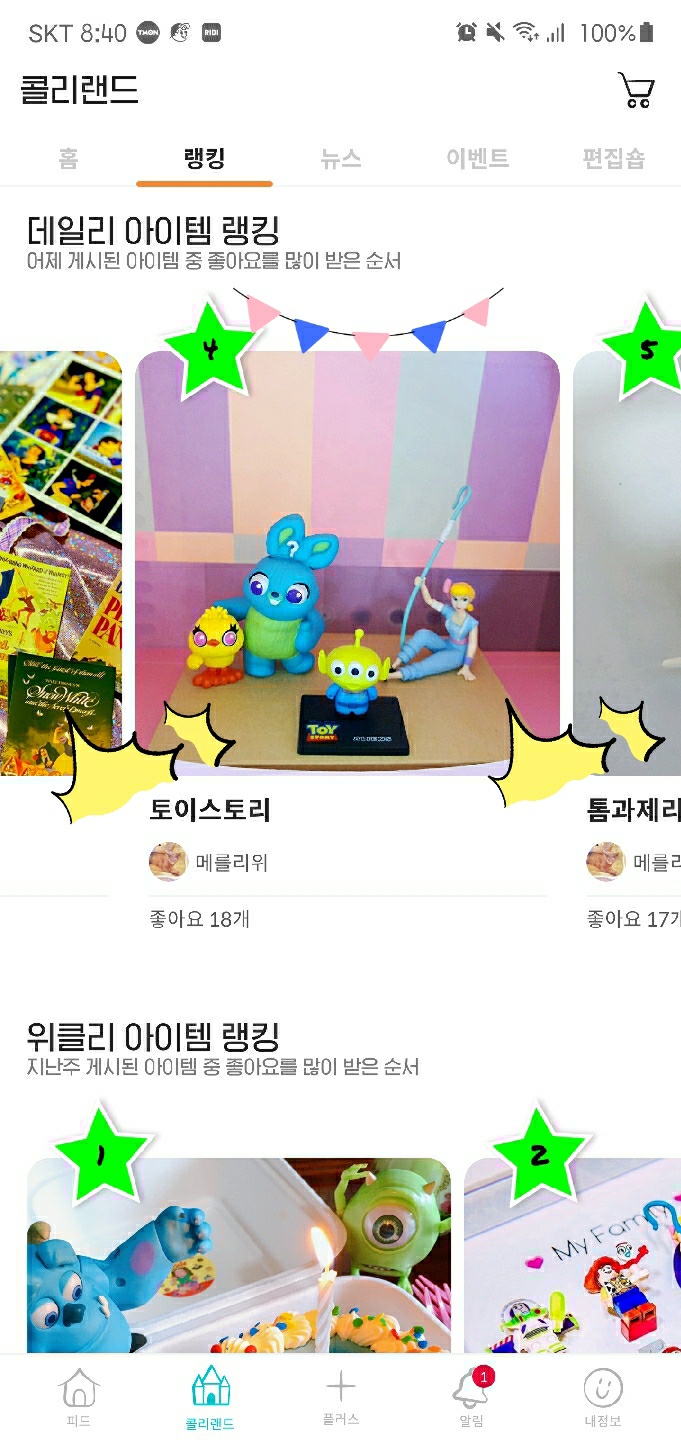Screen dimensions: 681x1440
Task: Open 메를리위 profile under 토이스토리
Action: pyautogui.click(x=208, y=862)
